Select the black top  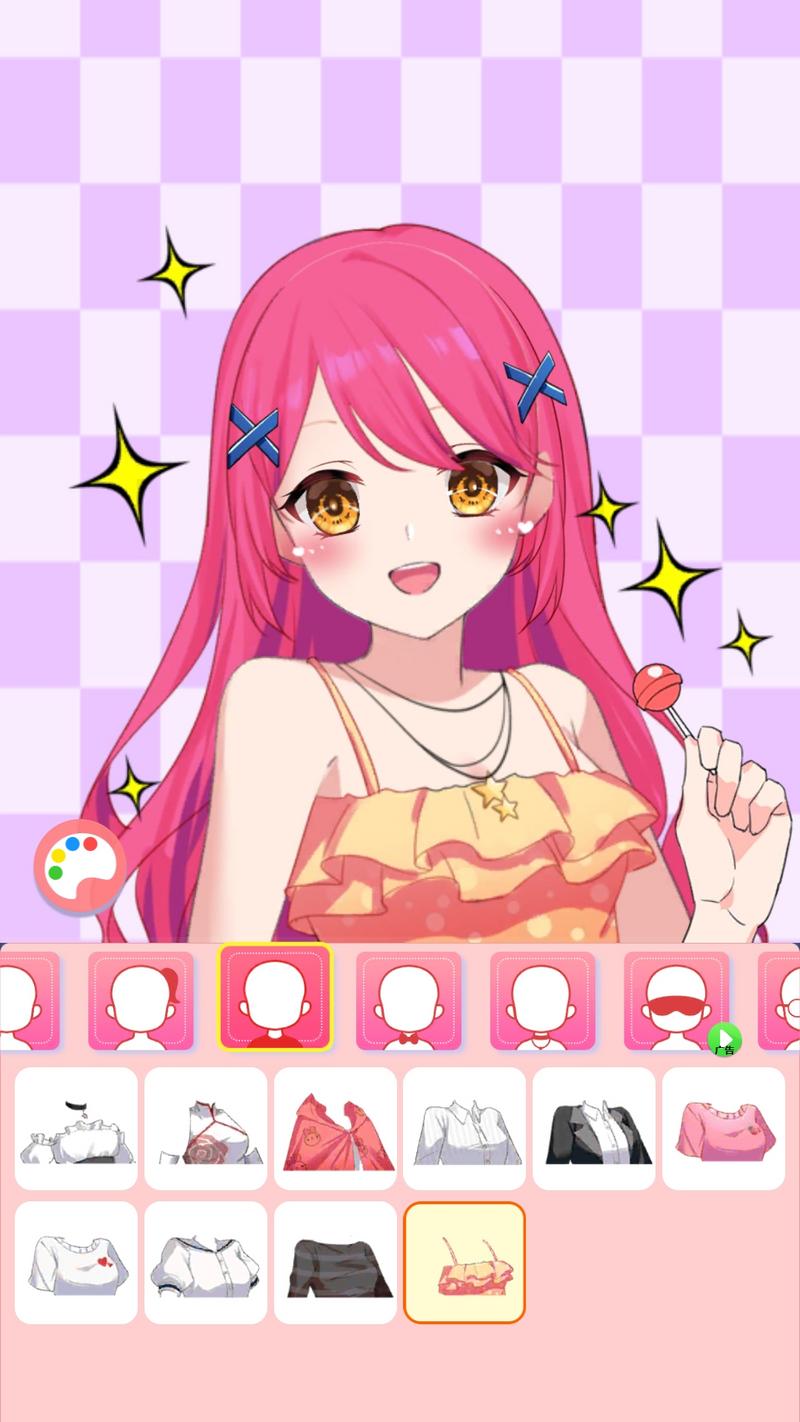[x=335, y=1262]
